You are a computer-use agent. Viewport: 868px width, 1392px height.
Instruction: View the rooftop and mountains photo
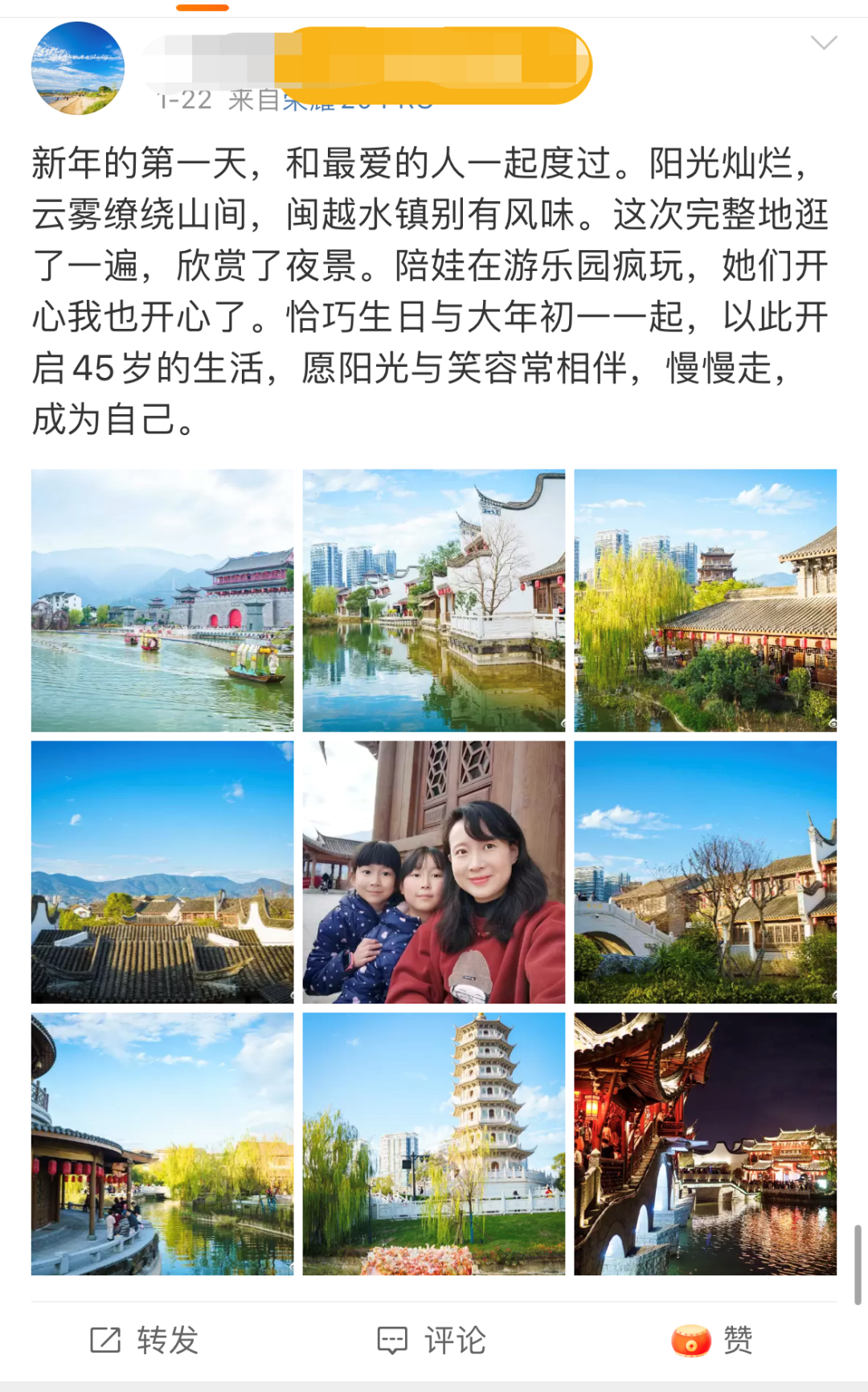162,872
